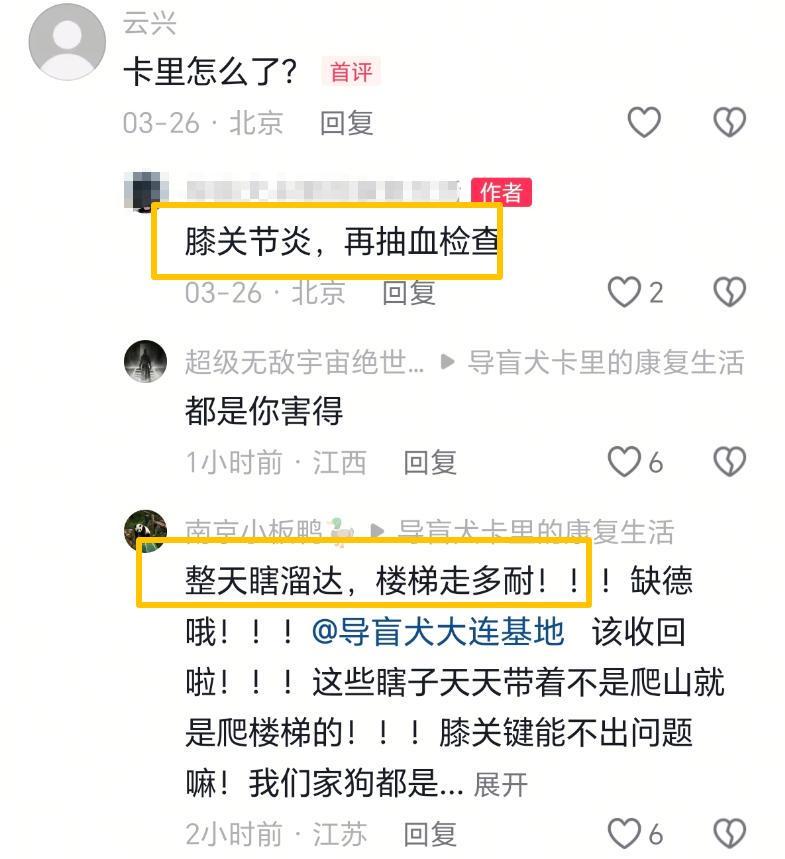This screenshot has width=785, height=859.
Task: Dislike the 都是你害得 comment
Action: click(730, 462)
